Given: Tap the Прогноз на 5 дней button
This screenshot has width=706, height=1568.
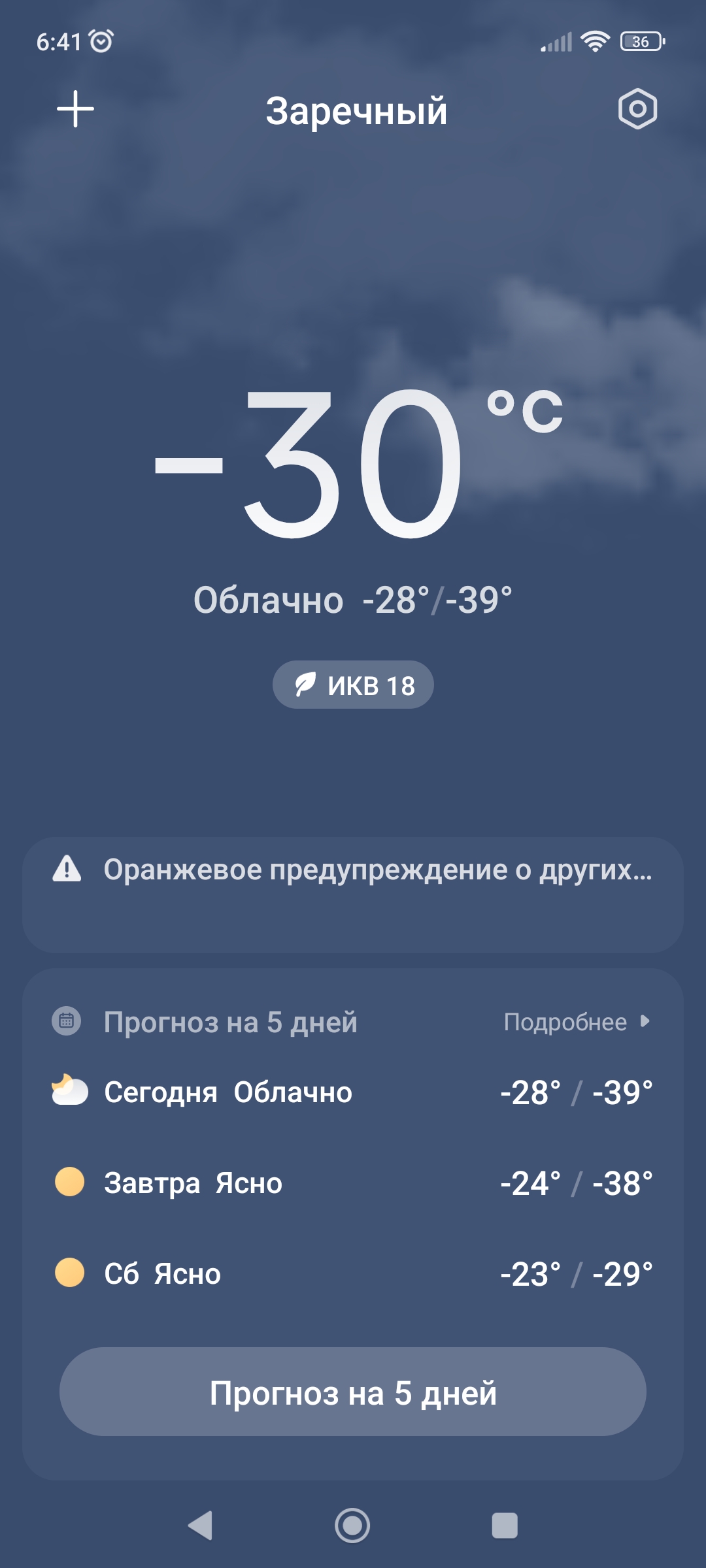Looking at the screenshot, I should click(x=353, y=1393).
